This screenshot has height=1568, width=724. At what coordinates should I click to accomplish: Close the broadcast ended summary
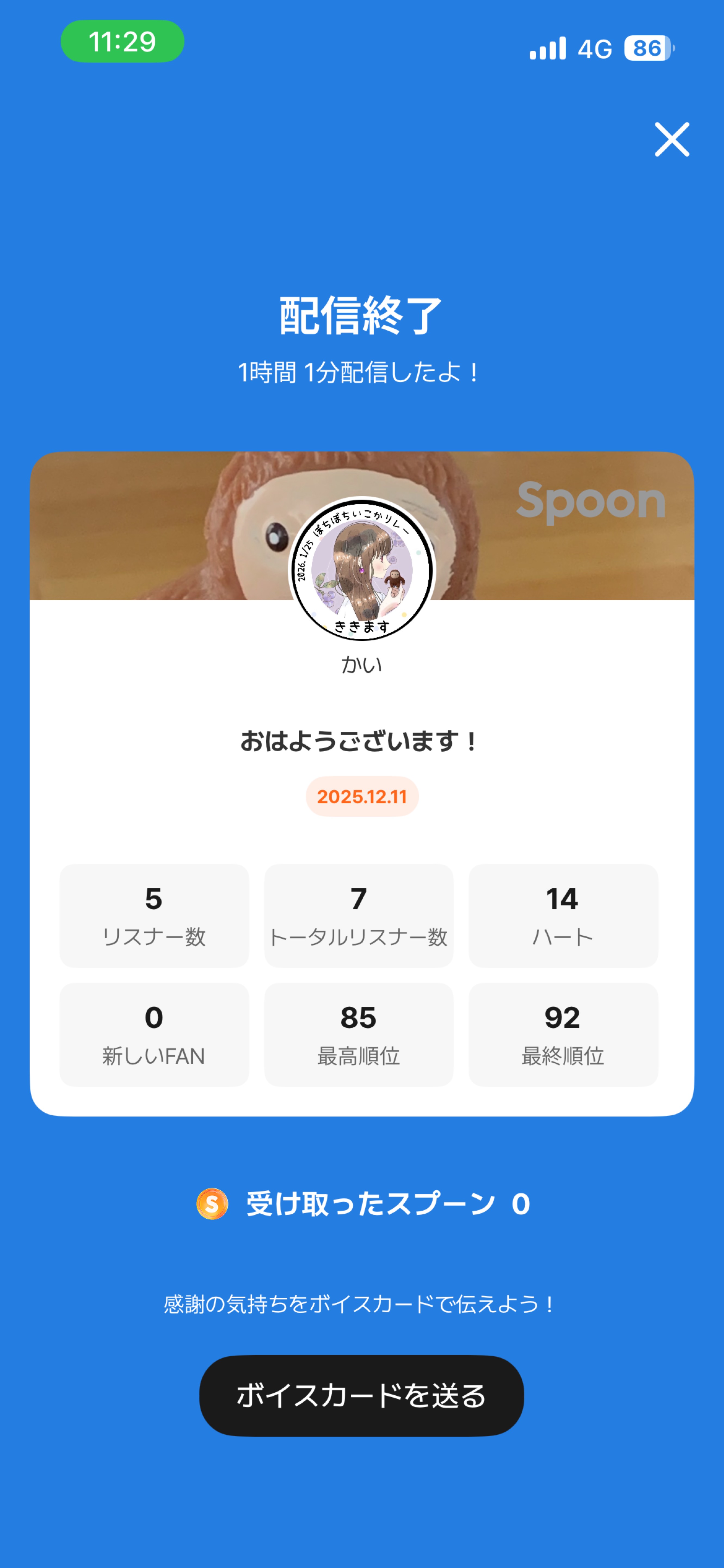click(672, 139)
